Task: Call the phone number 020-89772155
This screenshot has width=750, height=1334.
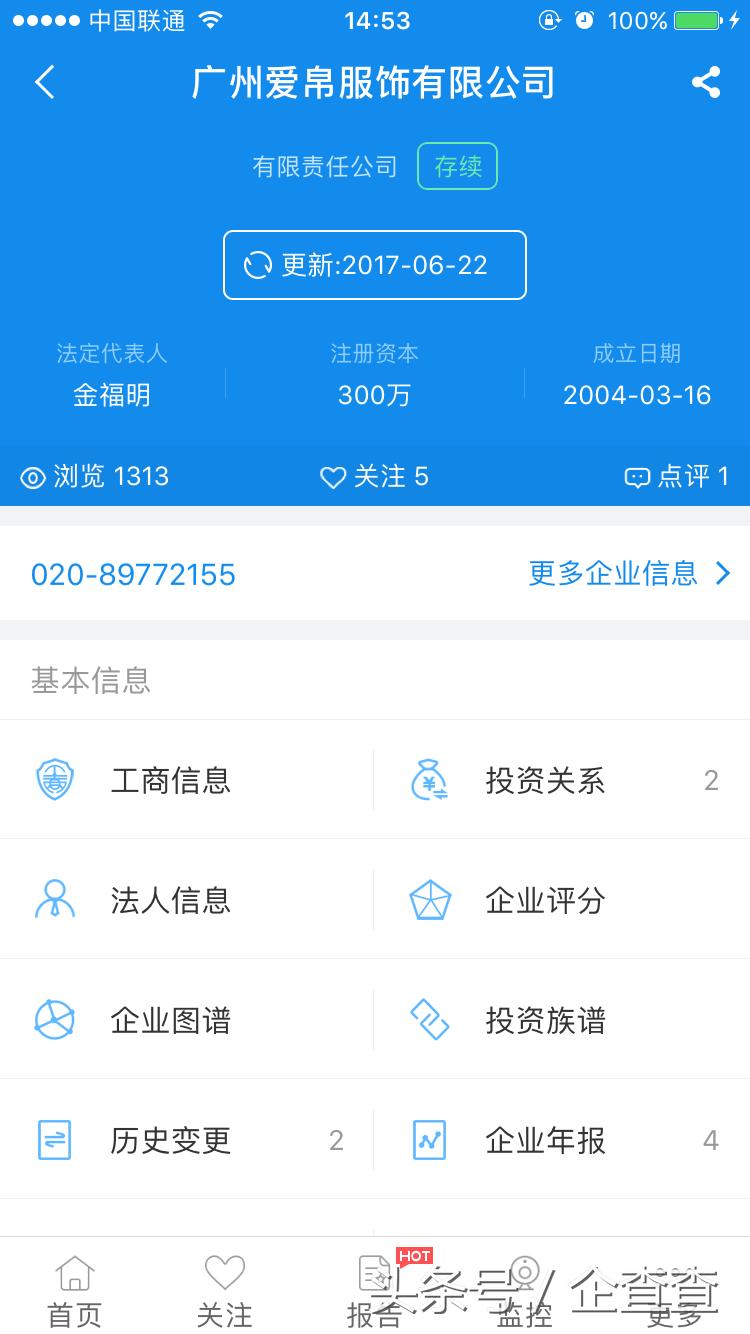Action: pos(133,573)
